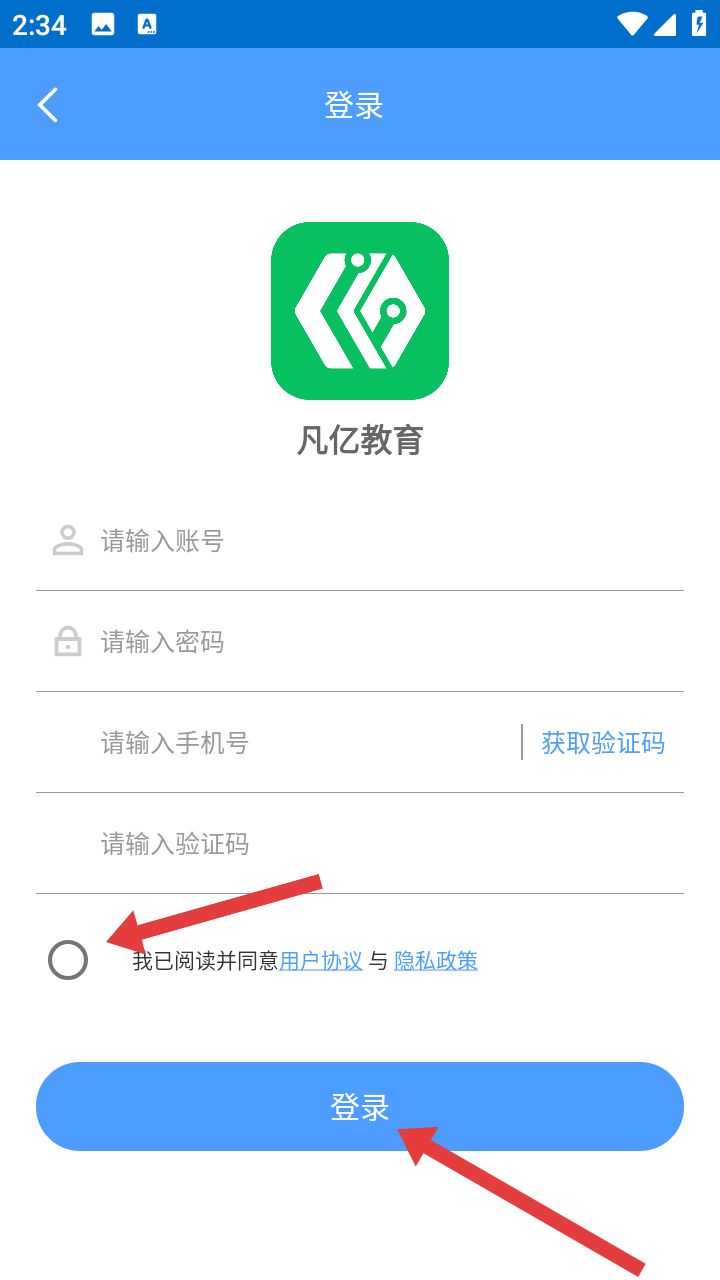
Task: Open the 用户协议 user agreement link
Action: point(321,961)
